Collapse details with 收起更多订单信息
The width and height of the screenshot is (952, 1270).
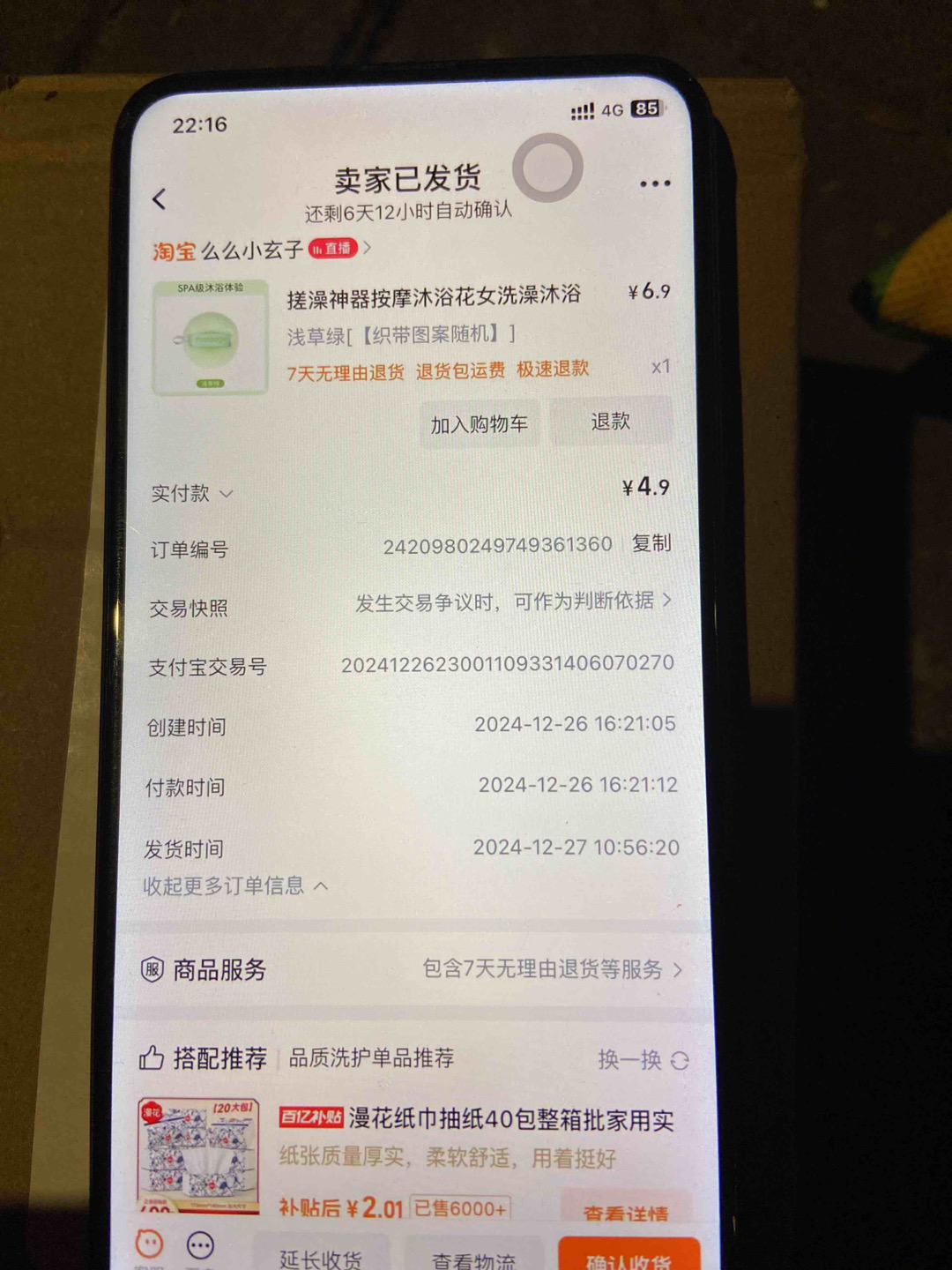(234, 885)
